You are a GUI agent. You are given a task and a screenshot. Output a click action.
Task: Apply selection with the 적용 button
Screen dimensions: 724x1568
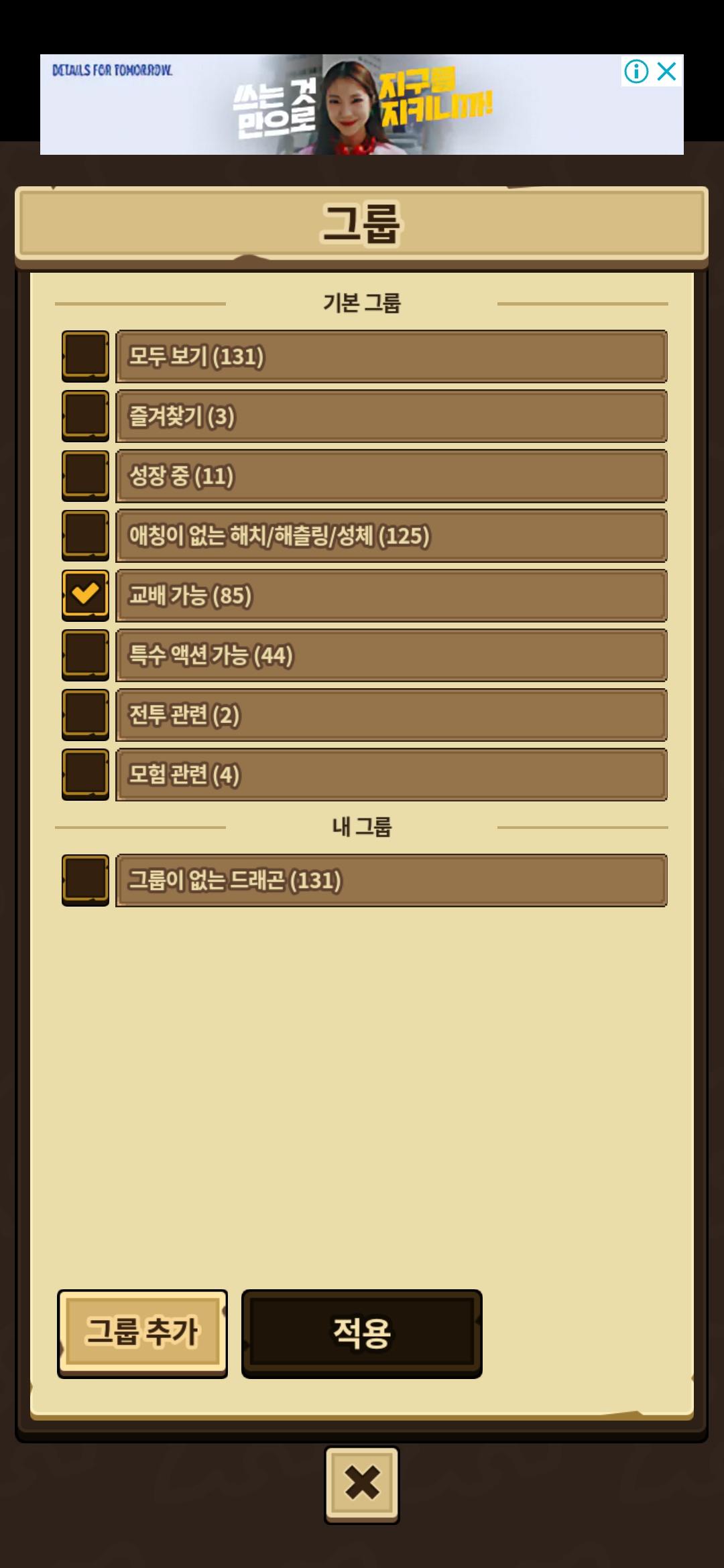pyautogui.click(x=361, y=1331)
